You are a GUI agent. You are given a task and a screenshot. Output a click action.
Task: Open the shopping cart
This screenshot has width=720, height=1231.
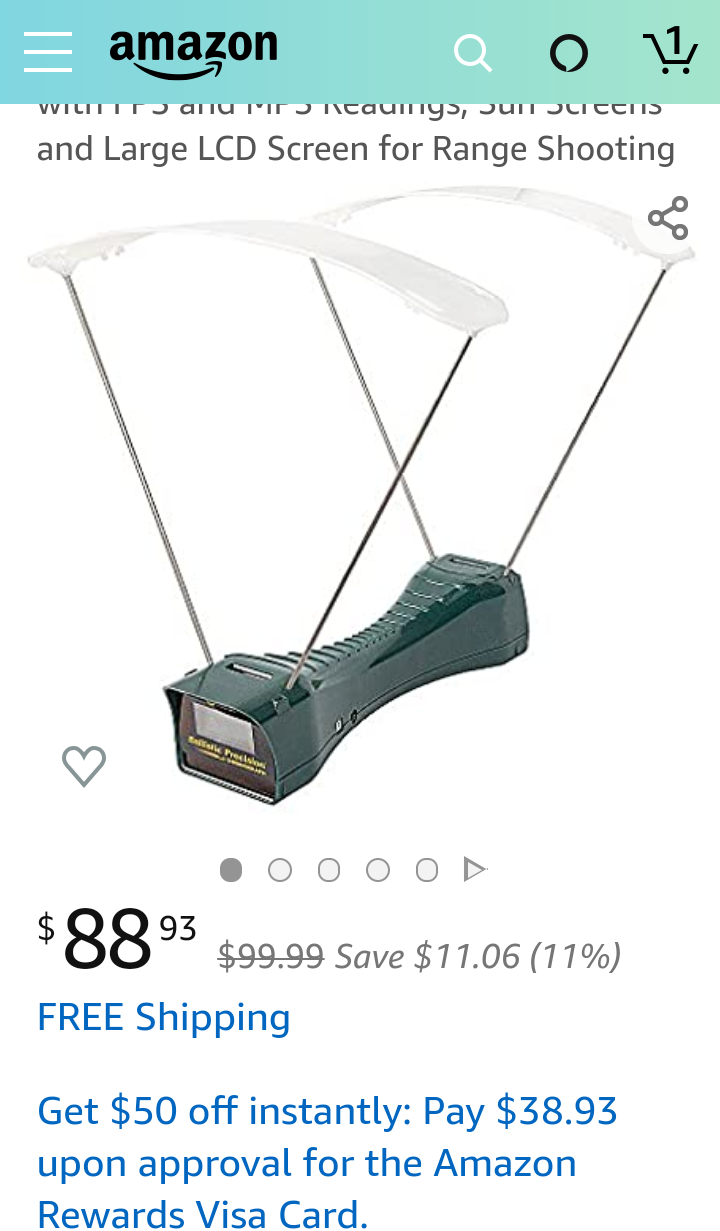669,50
